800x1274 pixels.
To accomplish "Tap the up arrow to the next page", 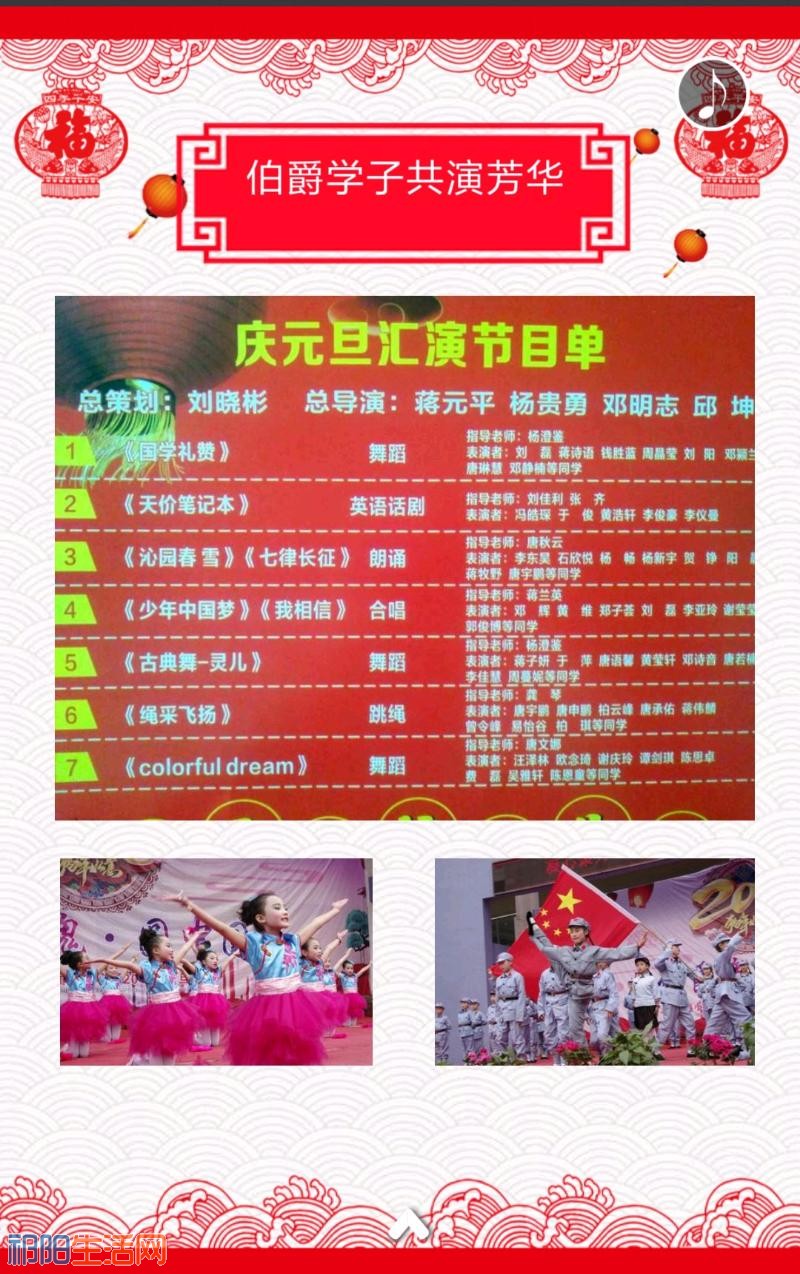I will tap(411, 1223).
